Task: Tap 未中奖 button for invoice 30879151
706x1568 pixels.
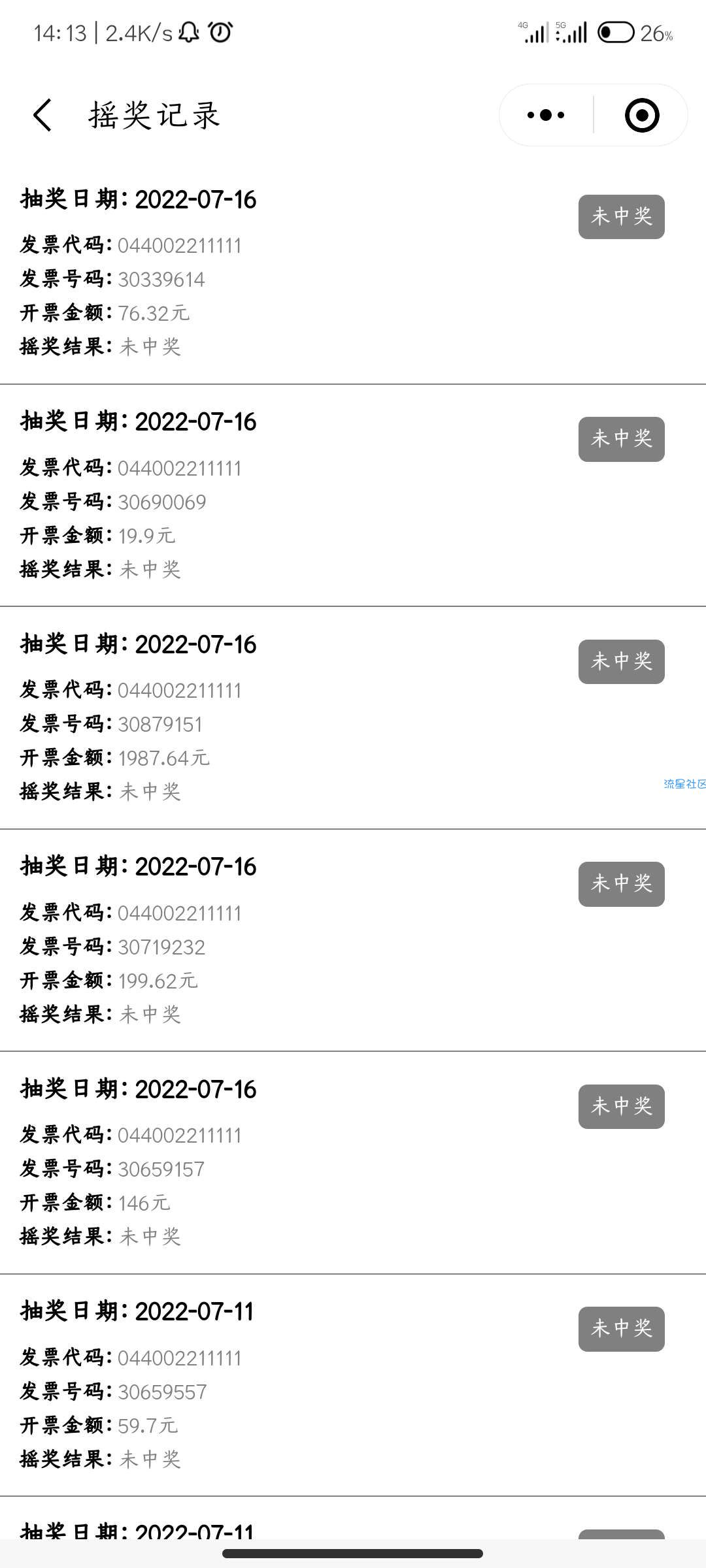Action: point(621,662)
